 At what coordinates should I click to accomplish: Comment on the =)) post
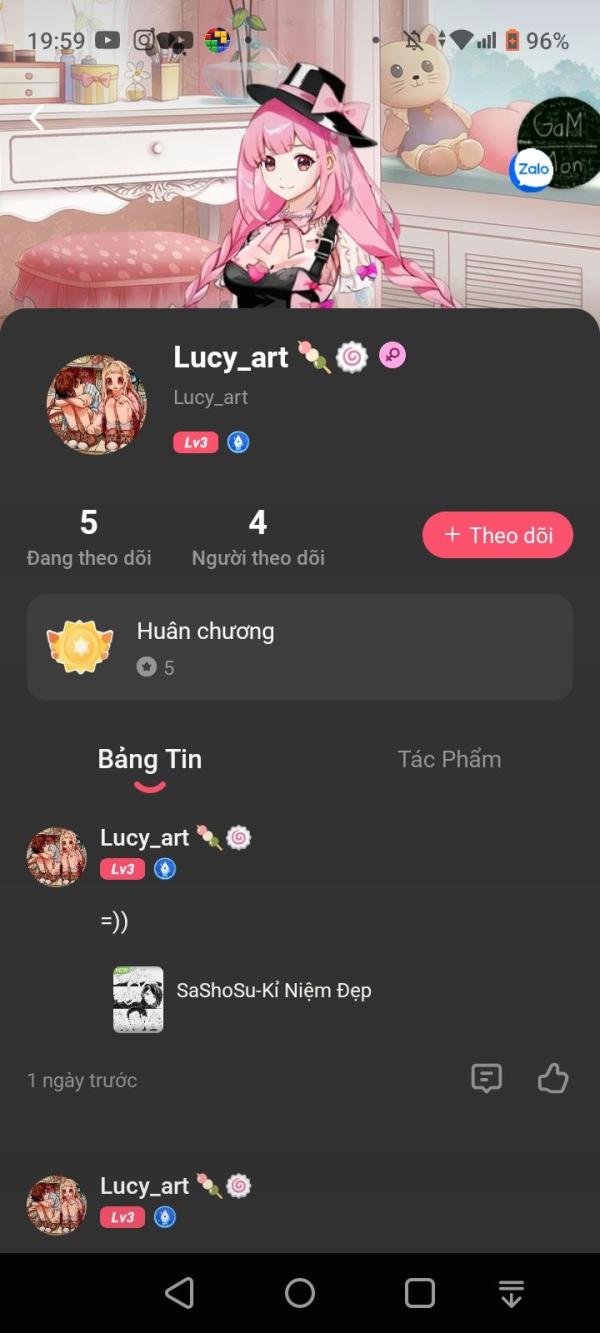[x=486, y=1078]
